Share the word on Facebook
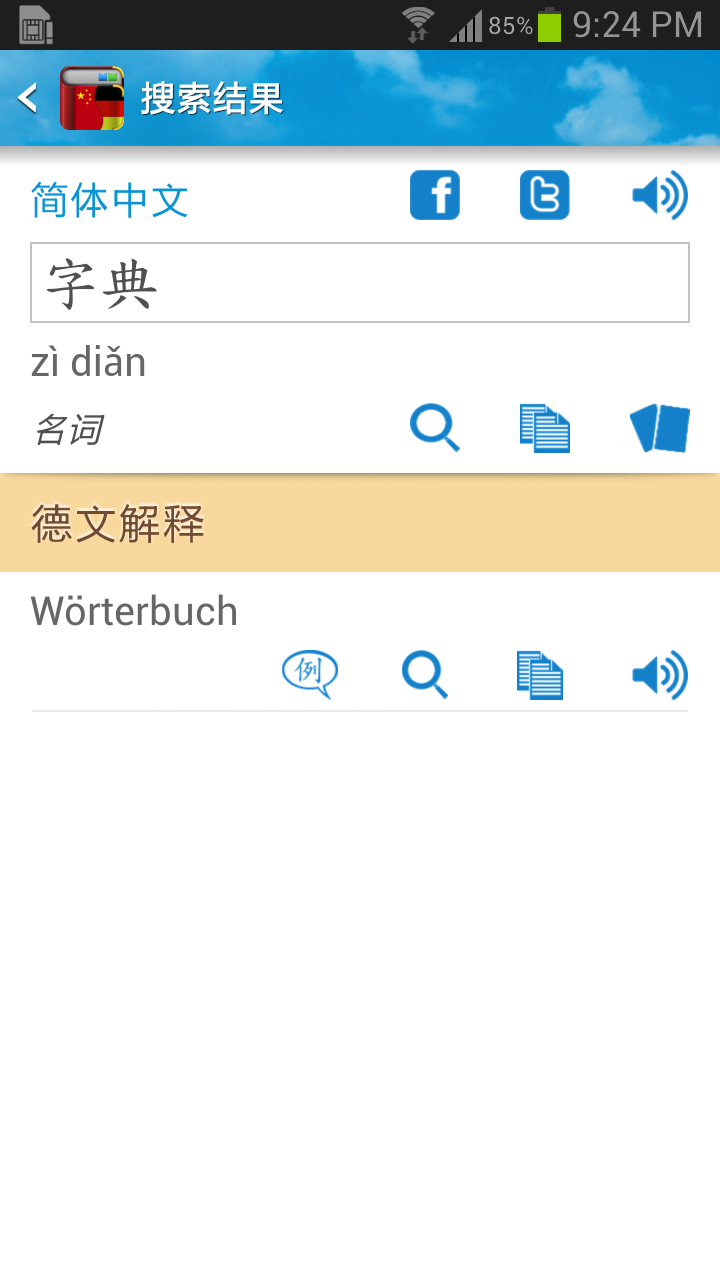 435,195
